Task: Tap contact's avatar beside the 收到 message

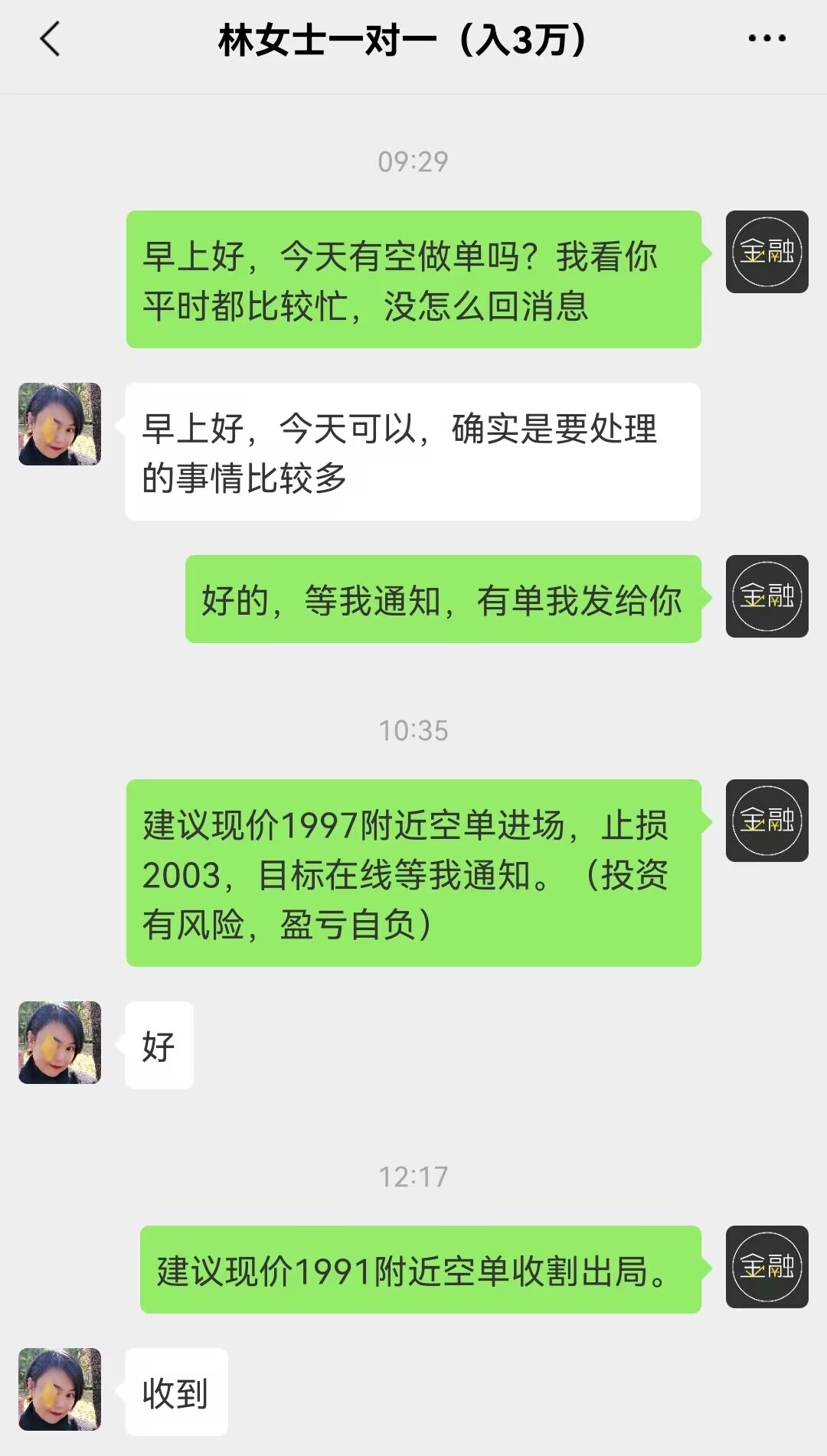Action: click(60, 1389)
